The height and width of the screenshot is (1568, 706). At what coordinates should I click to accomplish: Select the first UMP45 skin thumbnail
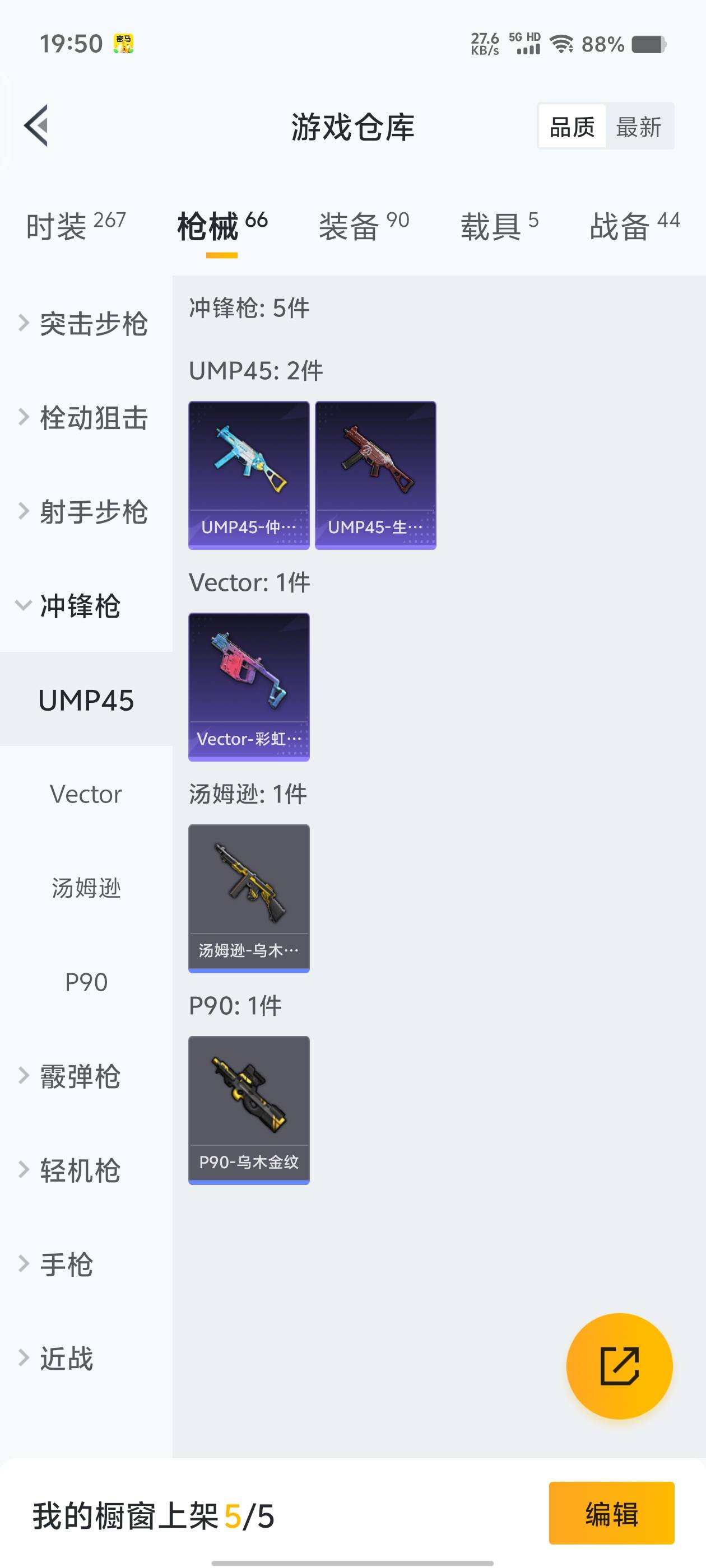249,475
